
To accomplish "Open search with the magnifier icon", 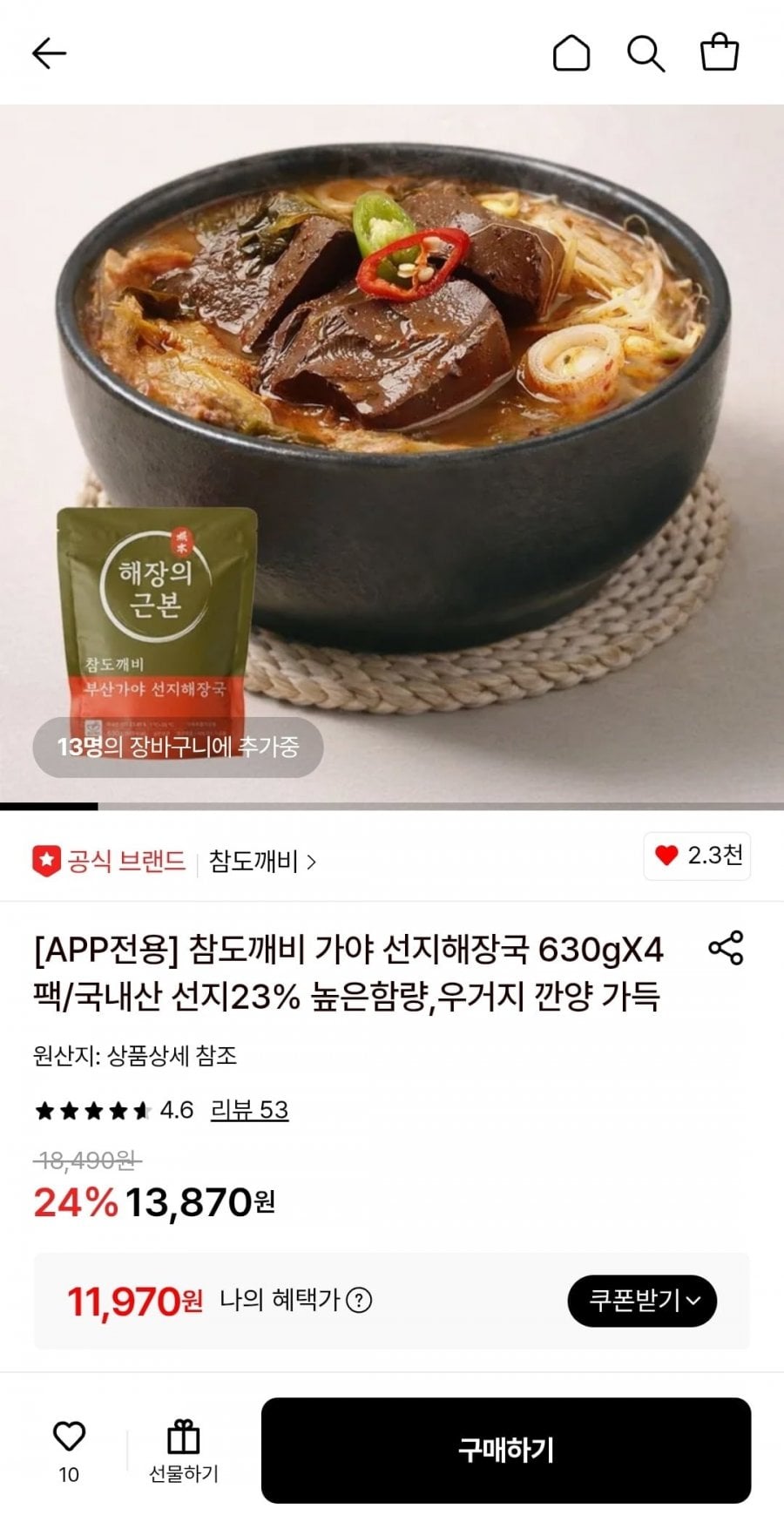I will pyautogui.click(x=645, y=52).
